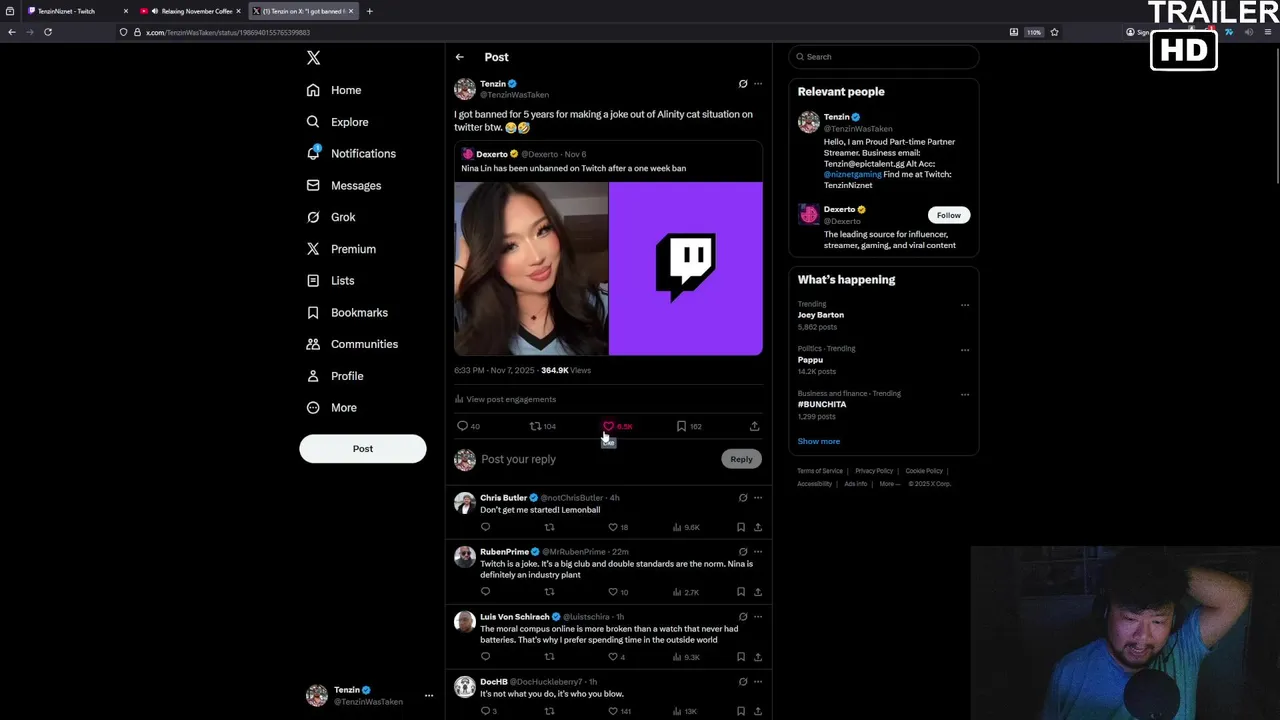View post engagements
Image resolution: width=1280 pixels, height=720 pixels.
pos(510,399)
